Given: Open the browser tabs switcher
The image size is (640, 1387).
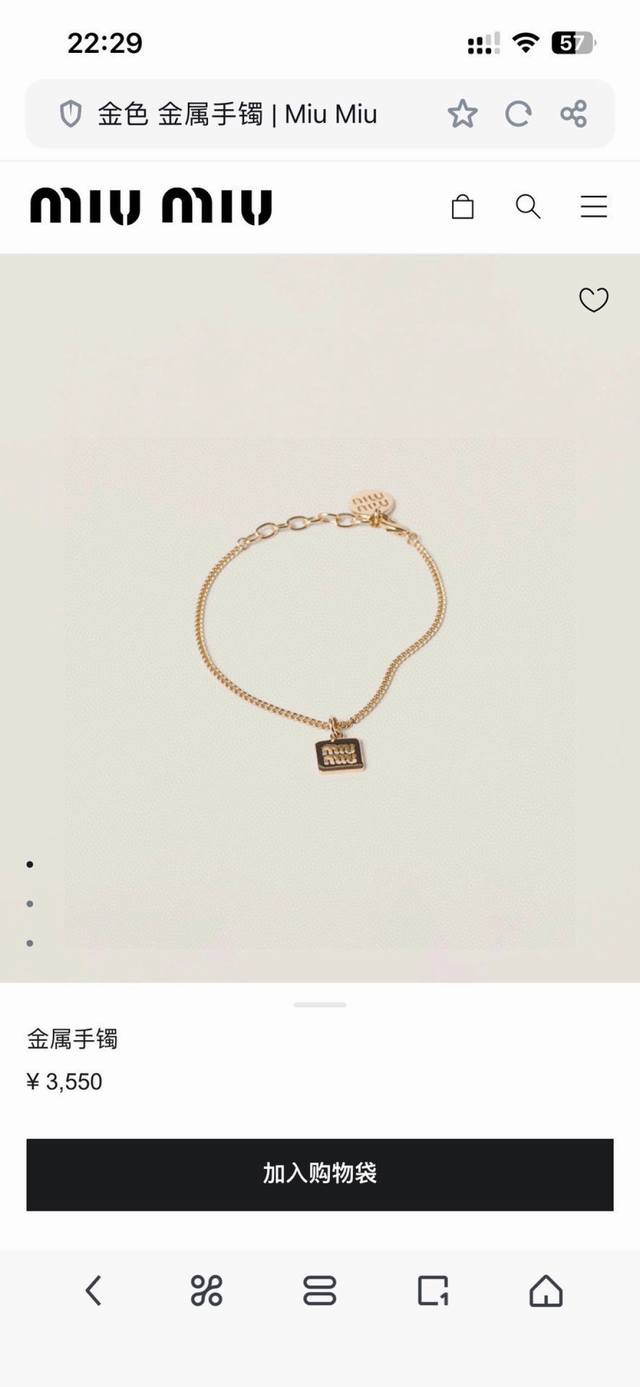Looking at the screenshot, I should click(x=320, y=1291).
